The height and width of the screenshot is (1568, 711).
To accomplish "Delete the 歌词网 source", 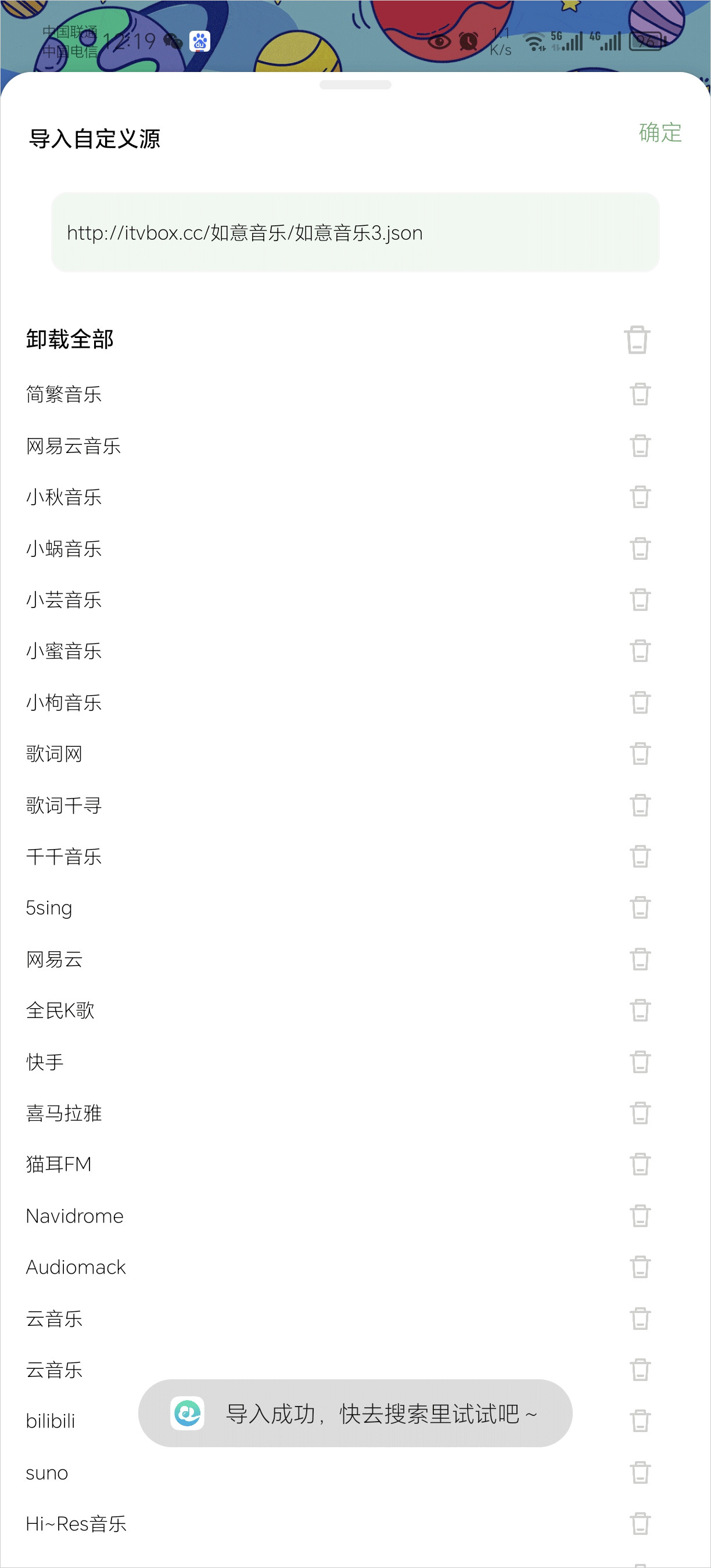I will (640, 754).
